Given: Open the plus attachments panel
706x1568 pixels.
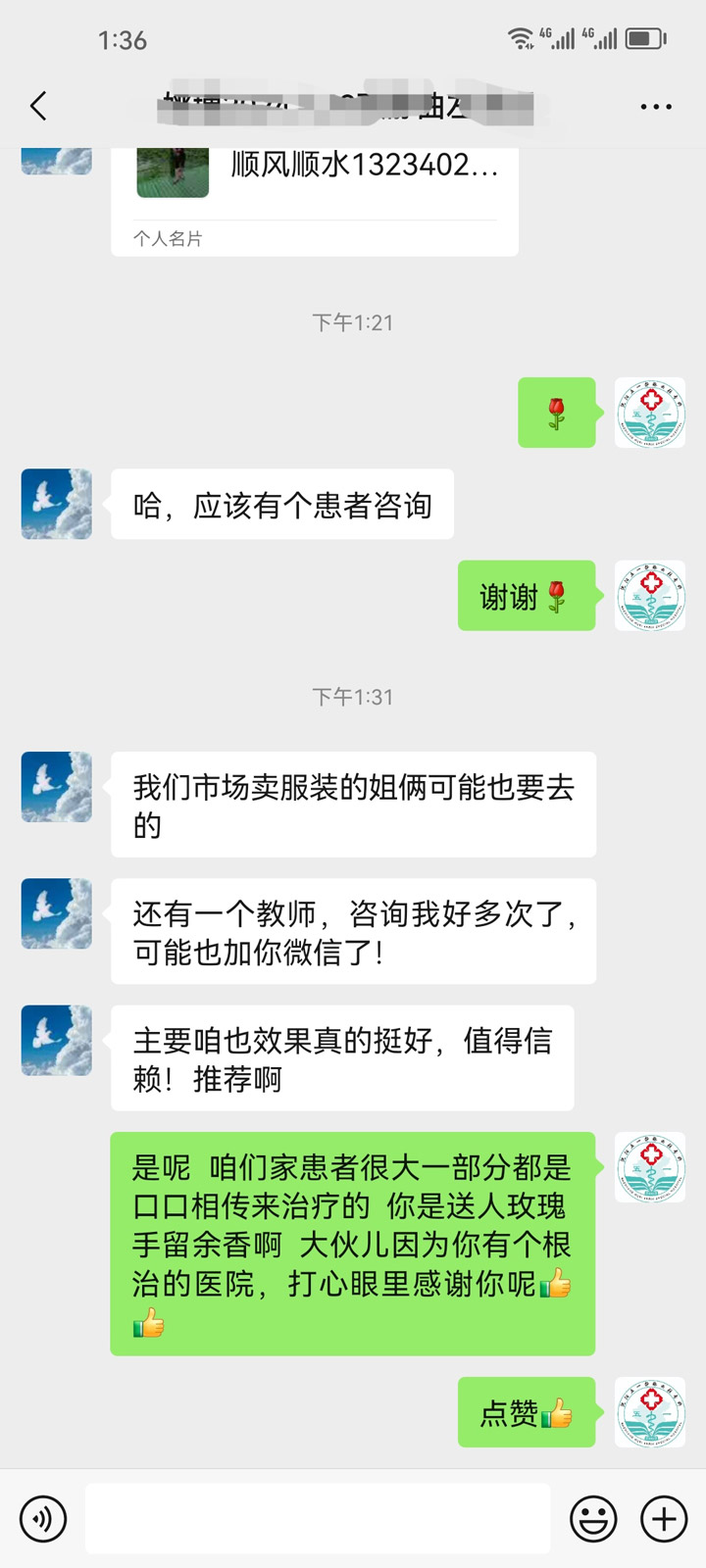Looking at the screenshot, I should pos(664,1519).
